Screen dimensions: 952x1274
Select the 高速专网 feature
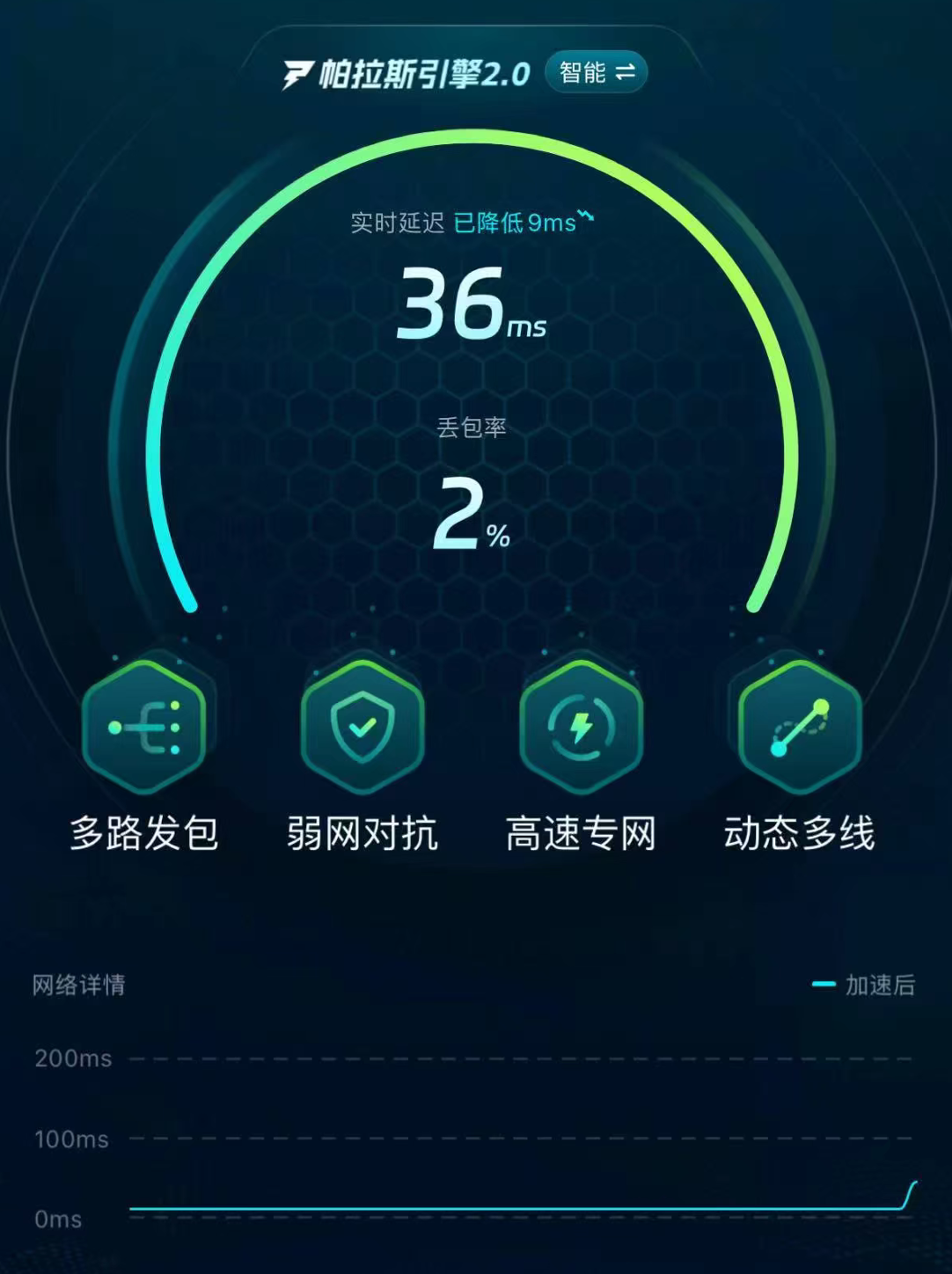581,729
